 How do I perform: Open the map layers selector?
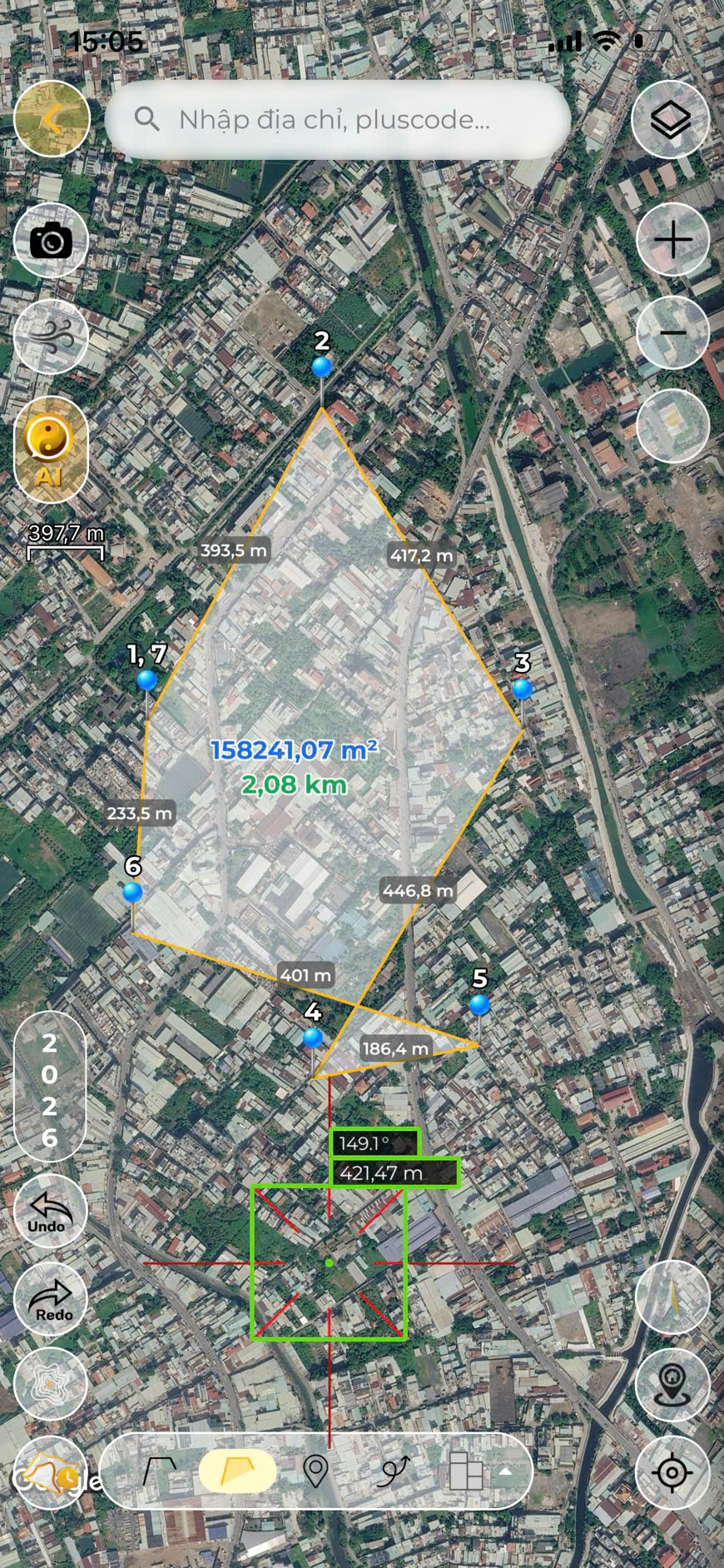670,120
